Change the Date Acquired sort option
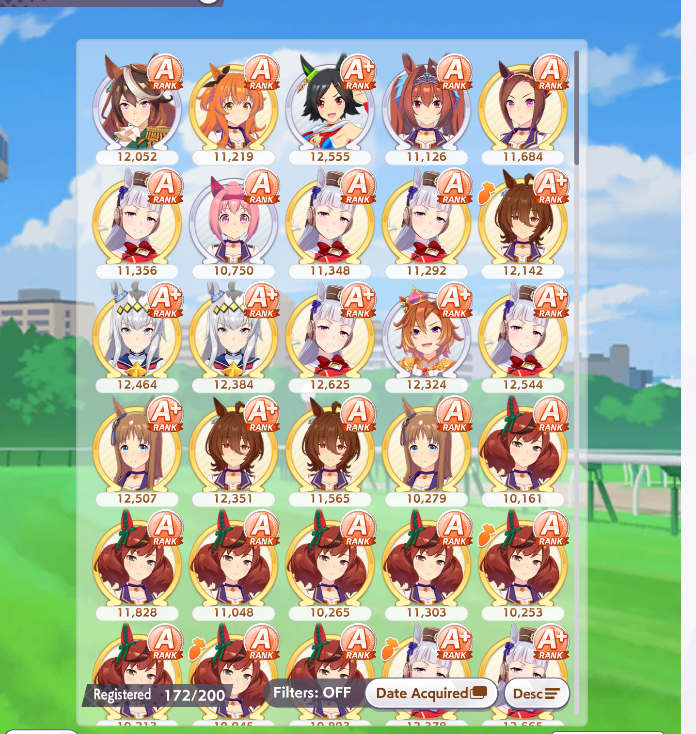The image size is (696, 734). 430,693
